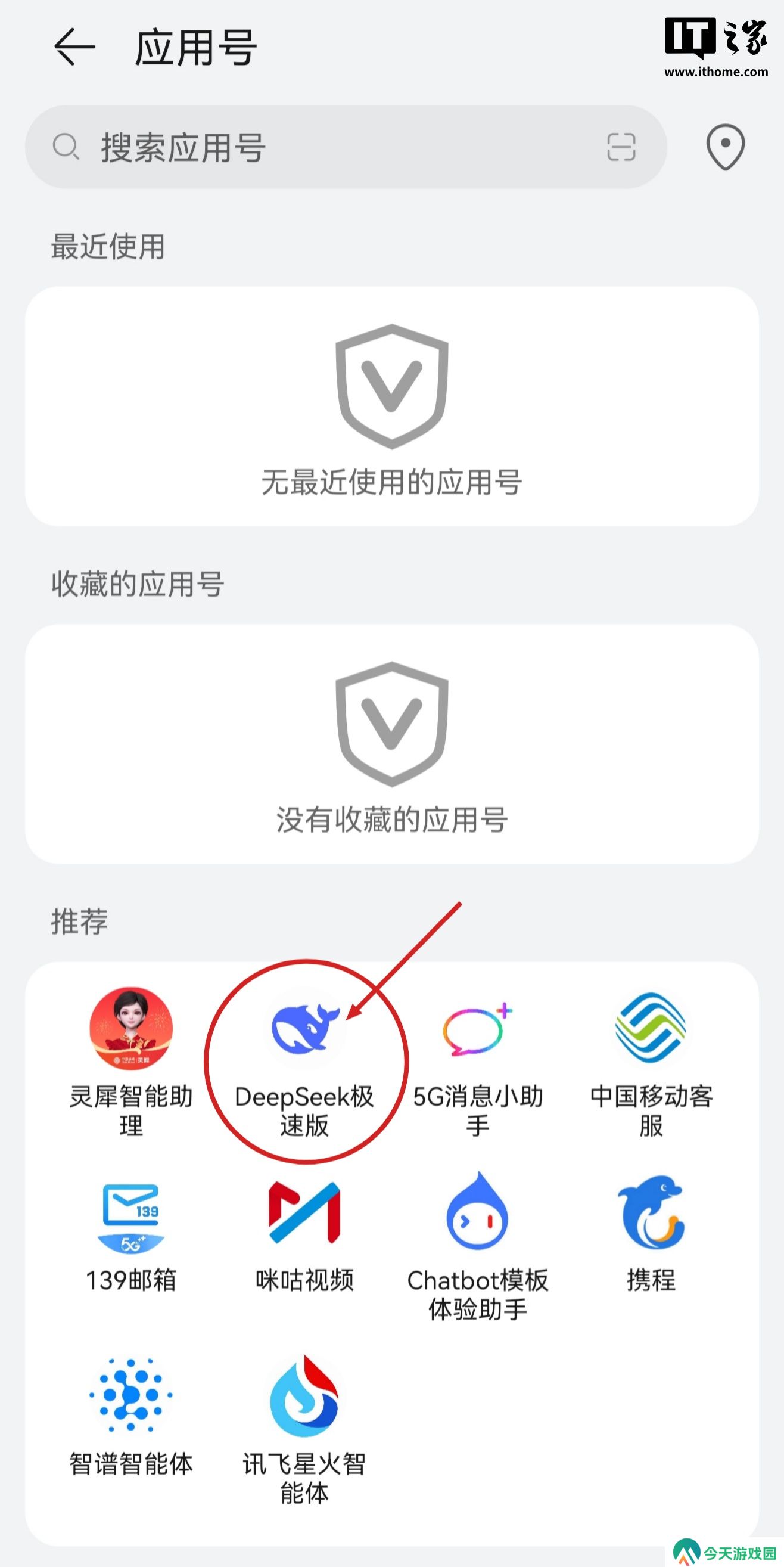
Task: Open Chatbot模板体验助手
Action: pyautogui.click(x=477, y=1213)
